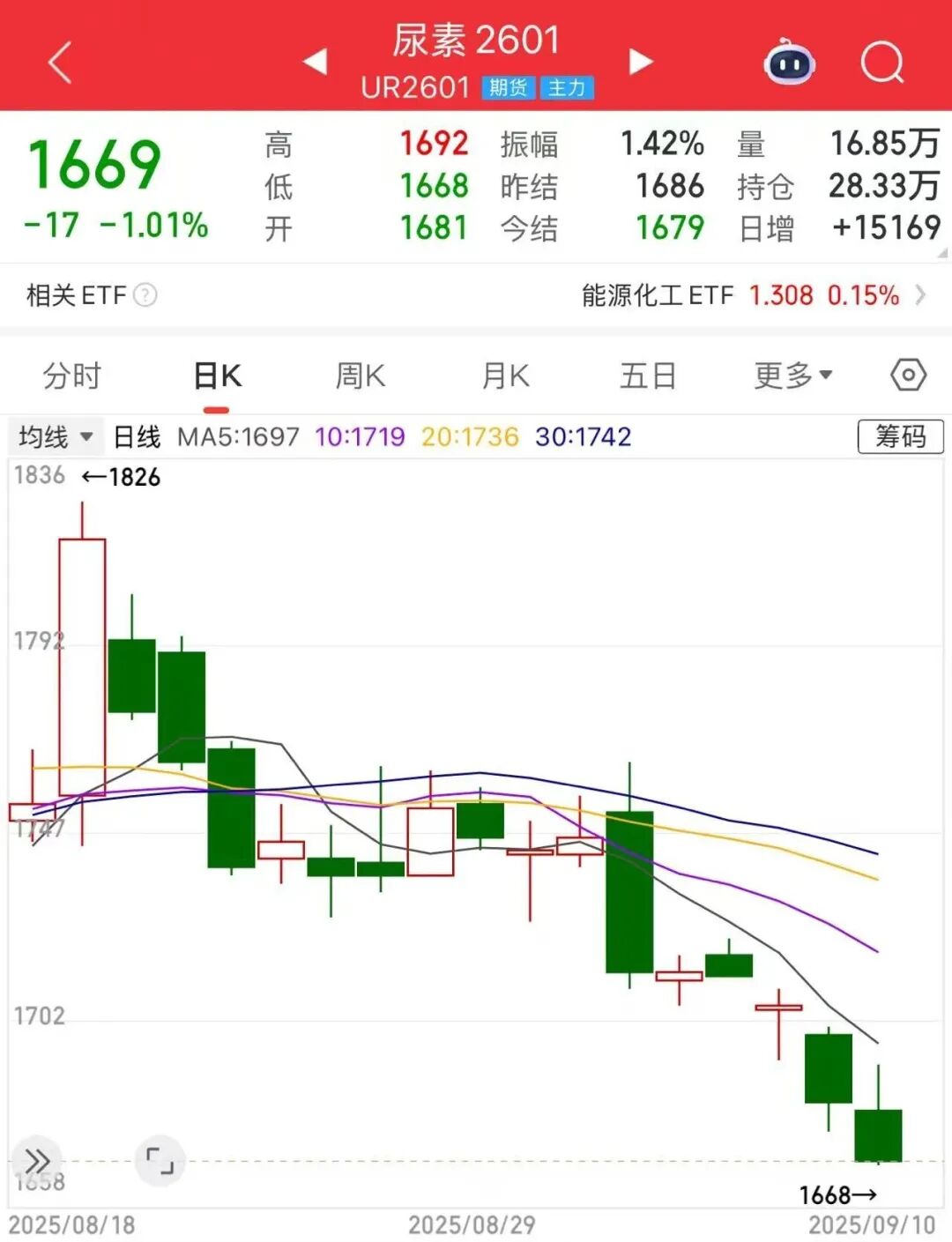Enter fullscreen chart view

(160, 1161)
